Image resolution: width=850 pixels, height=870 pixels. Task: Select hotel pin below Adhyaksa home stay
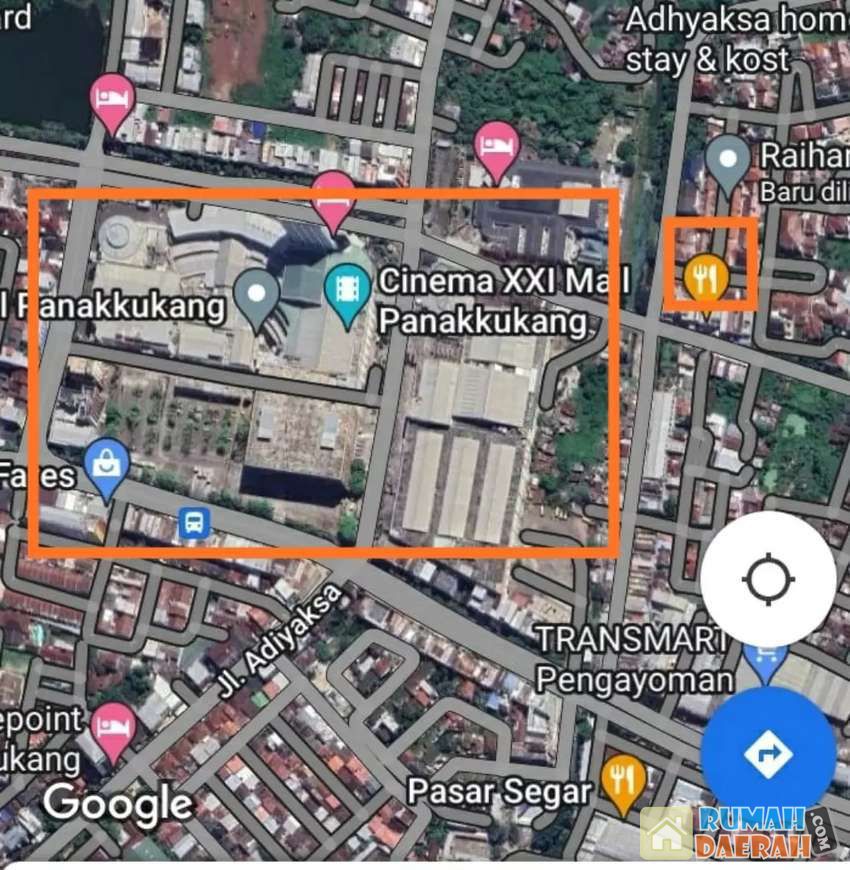pos(496,148)
